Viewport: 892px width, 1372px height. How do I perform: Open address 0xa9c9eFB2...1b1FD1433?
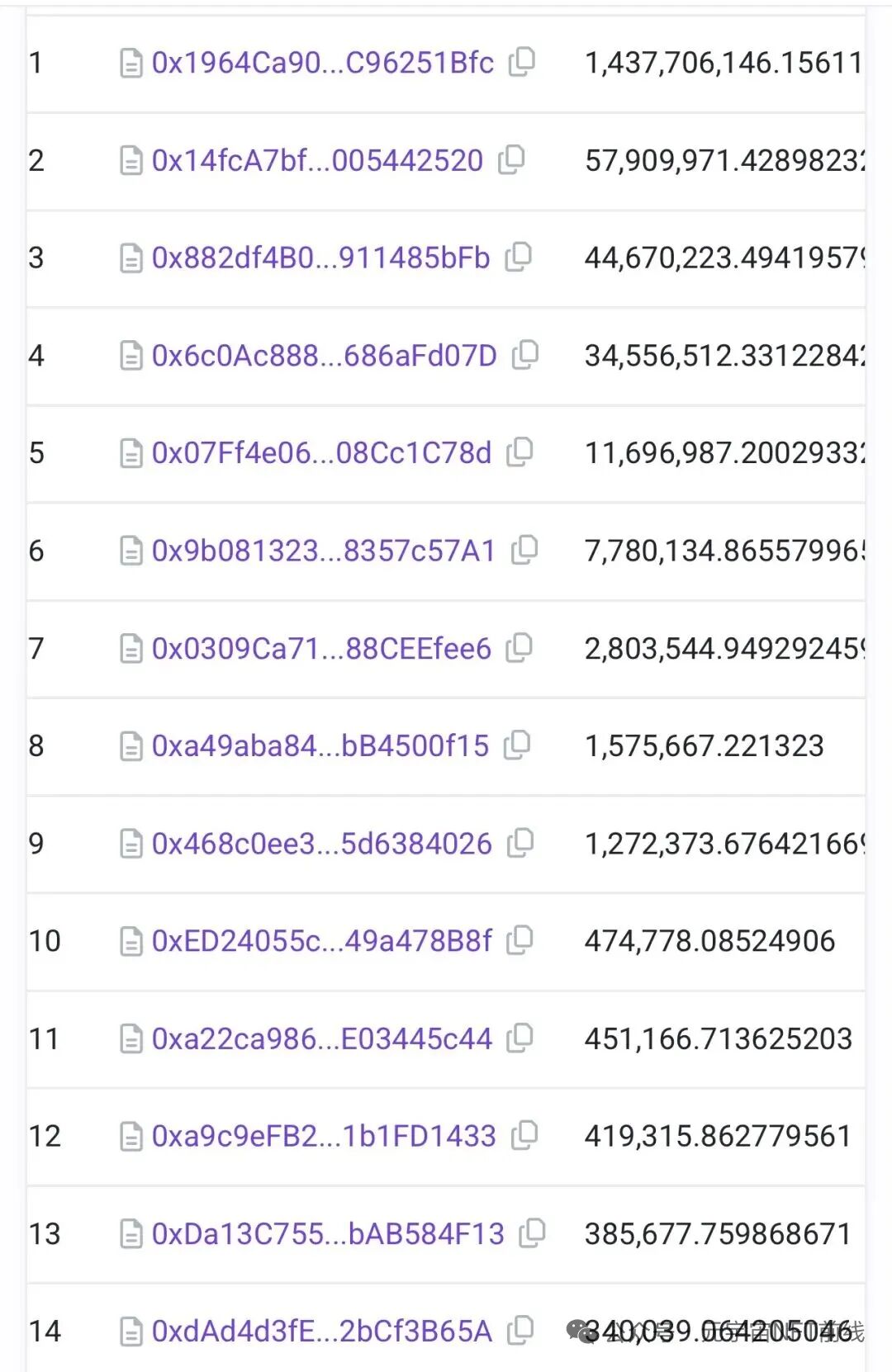point(324,1137)
